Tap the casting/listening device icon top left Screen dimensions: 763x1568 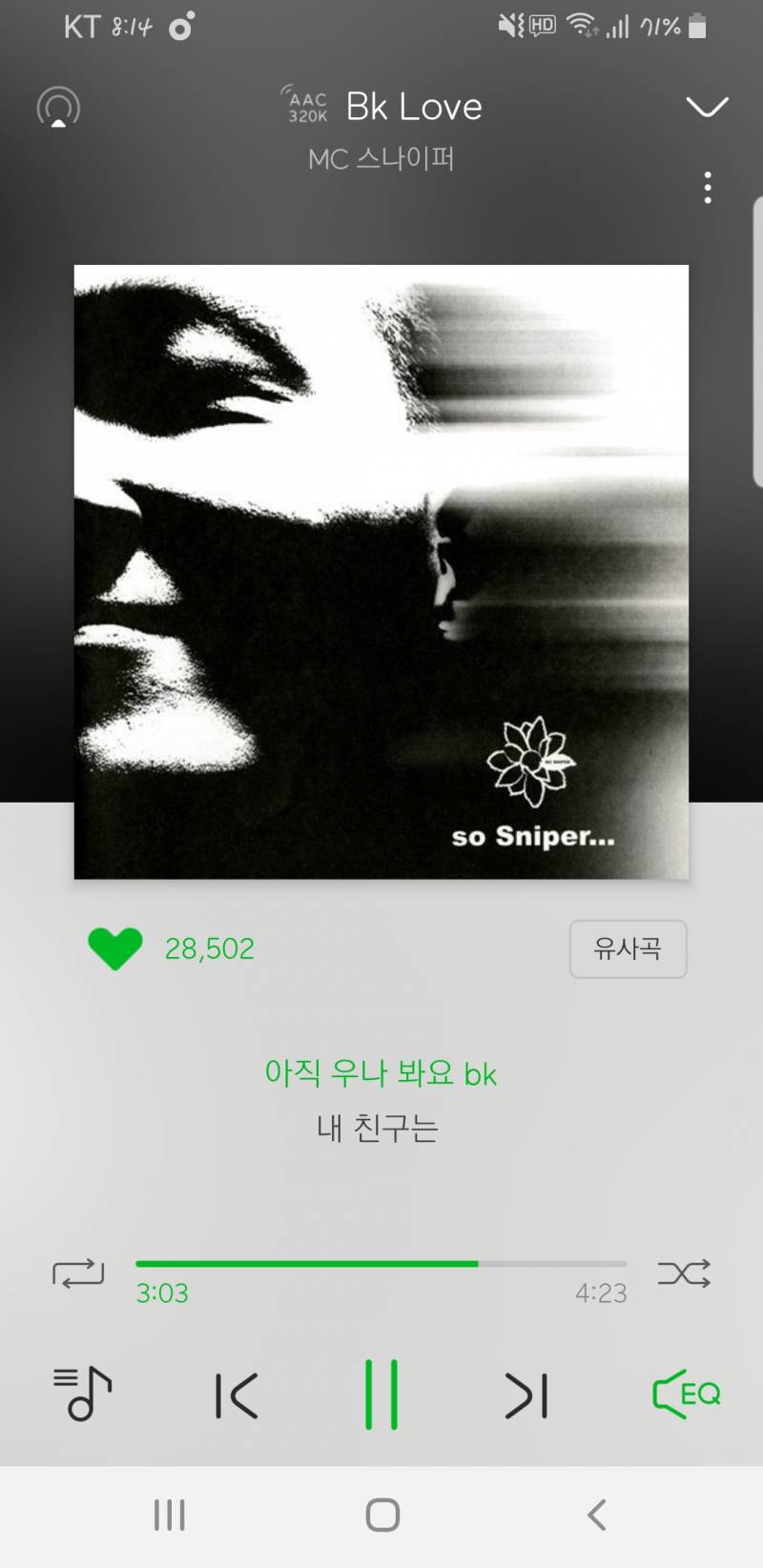(57, 108)
